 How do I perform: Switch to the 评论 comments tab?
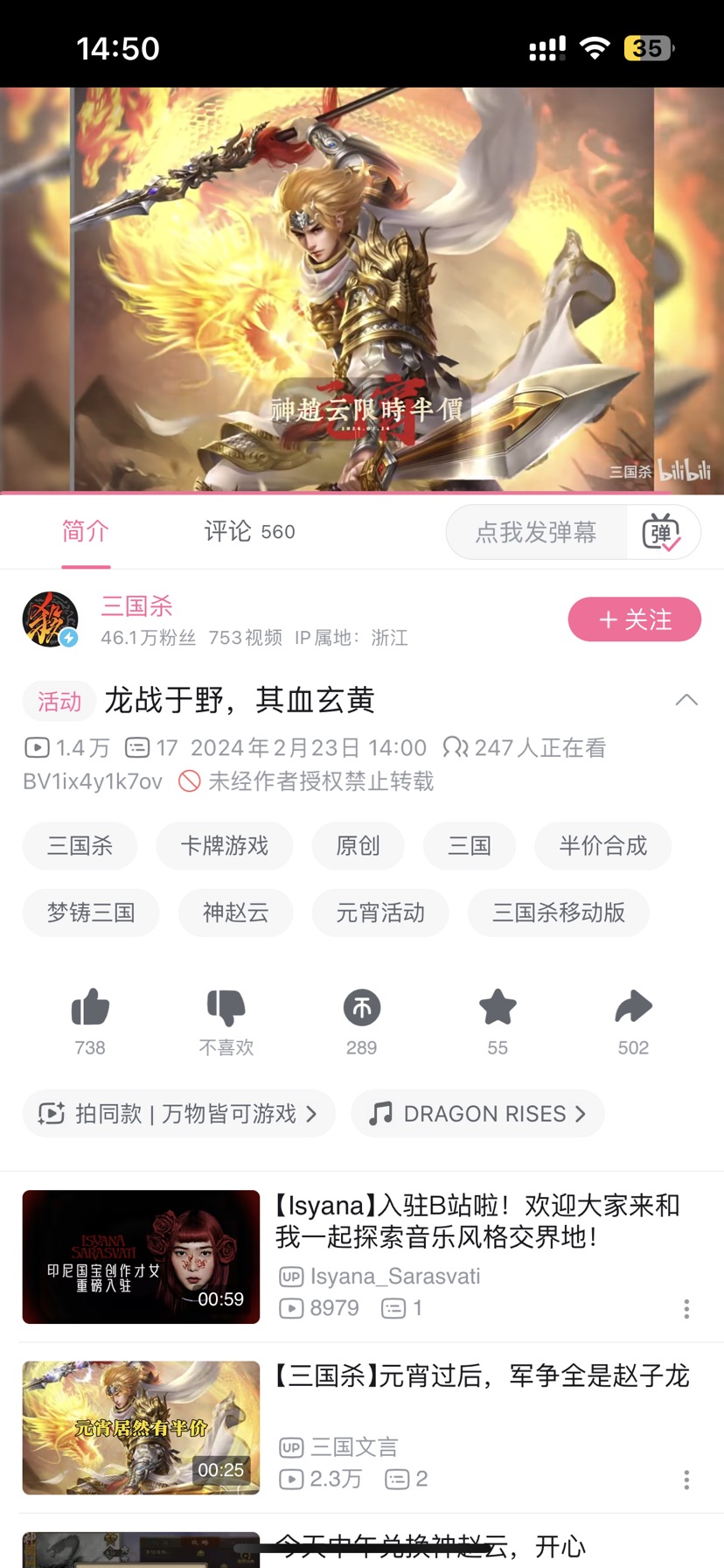[249, 531]
